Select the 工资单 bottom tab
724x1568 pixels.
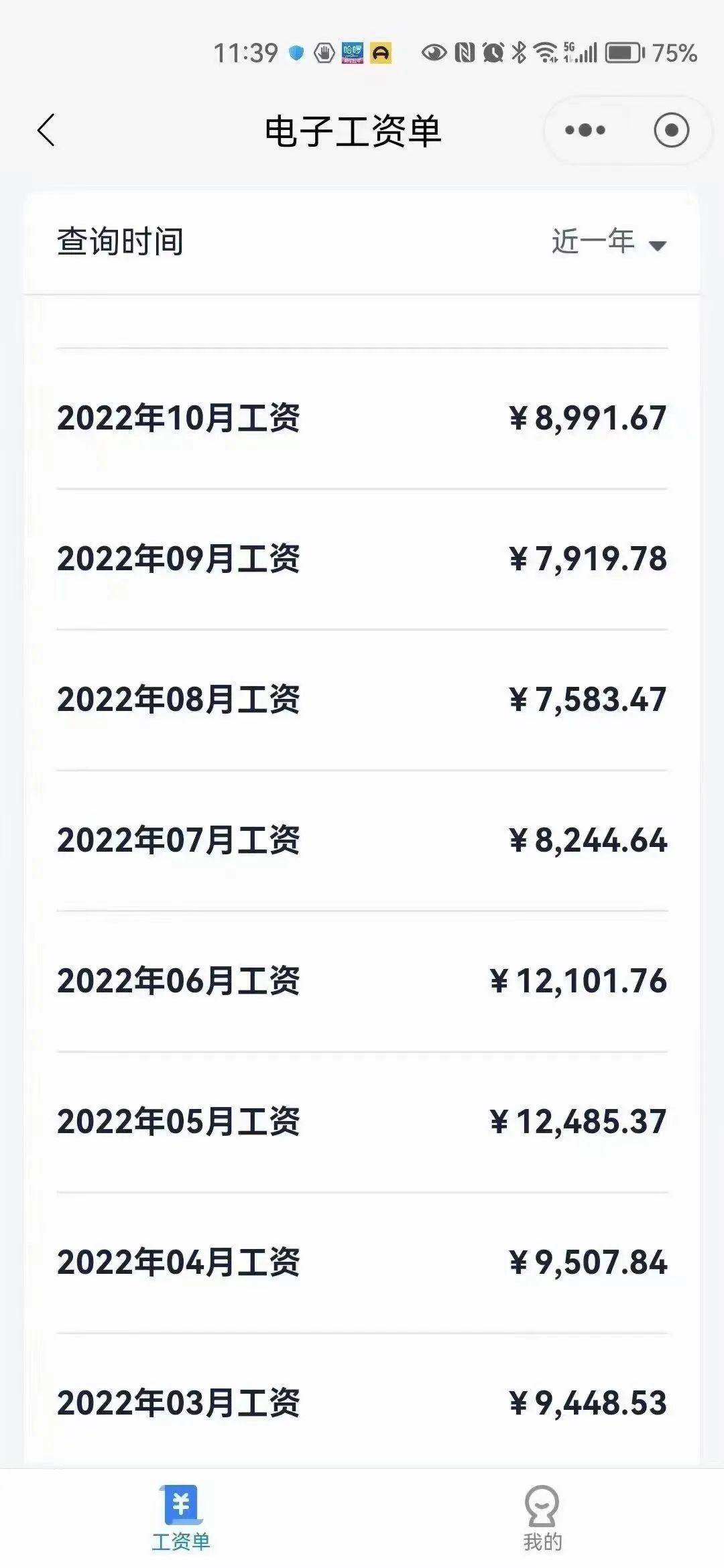181,1518
